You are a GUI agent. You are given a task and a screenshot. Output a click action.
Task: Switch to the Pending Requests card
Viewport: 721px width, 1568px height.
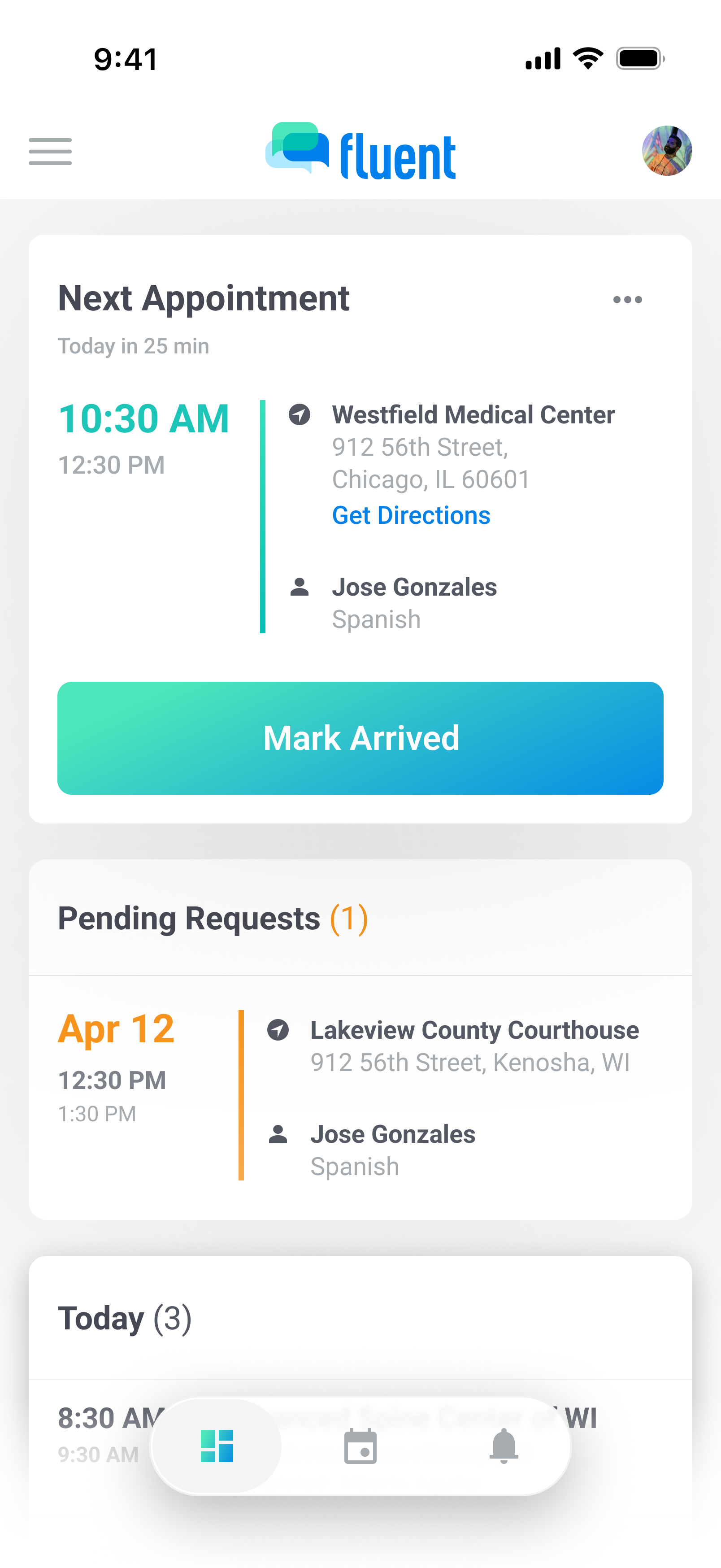360,1035
